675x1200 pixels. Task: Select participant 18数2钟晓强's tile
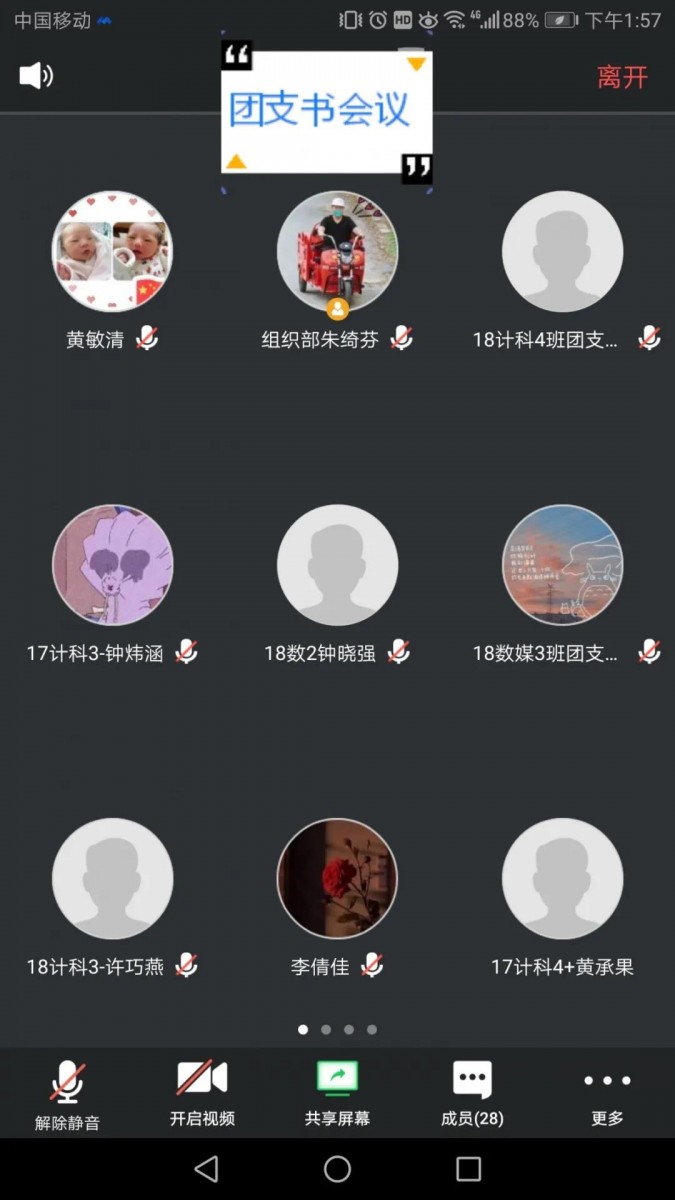[337, 565]
